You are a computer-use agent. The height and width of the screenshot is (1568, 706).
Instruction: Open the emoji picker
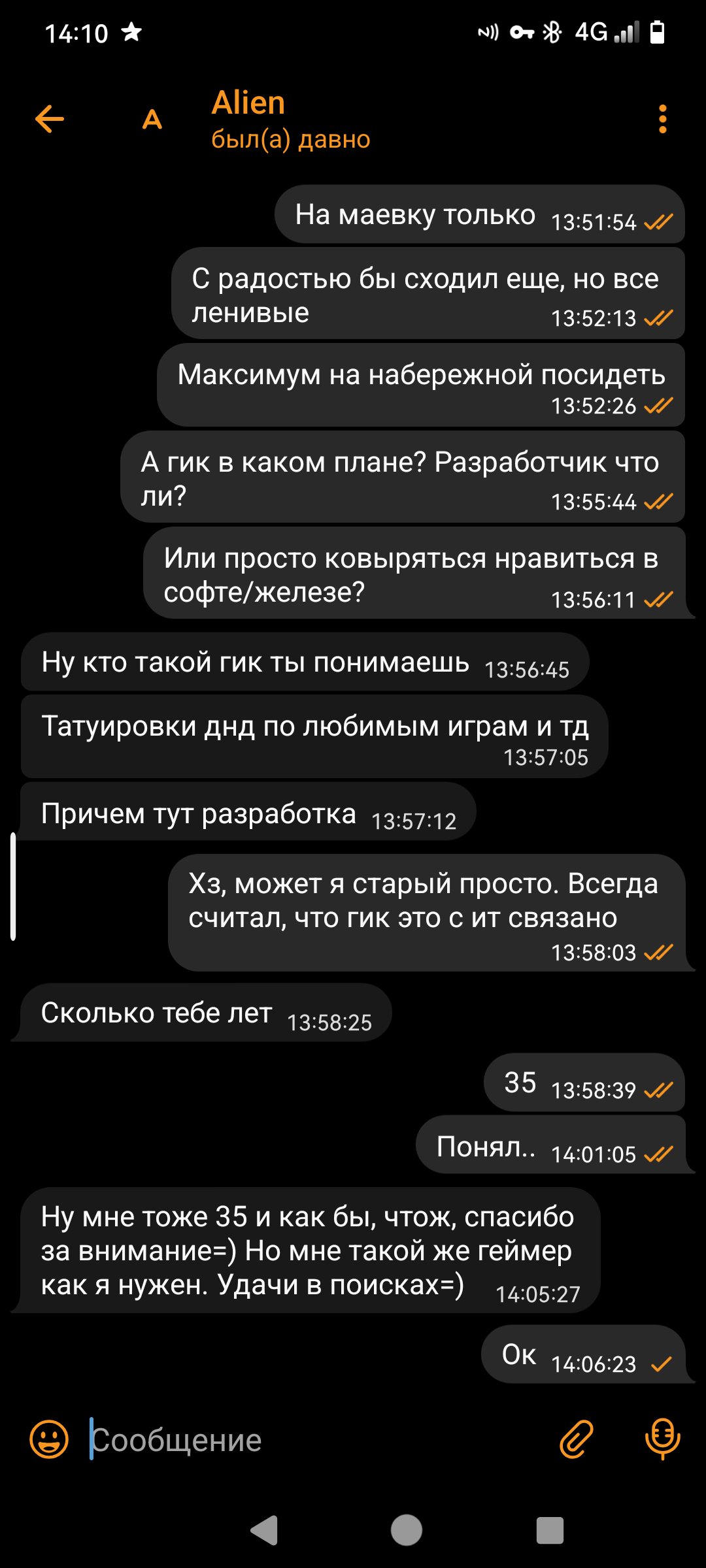point(49,1439)
